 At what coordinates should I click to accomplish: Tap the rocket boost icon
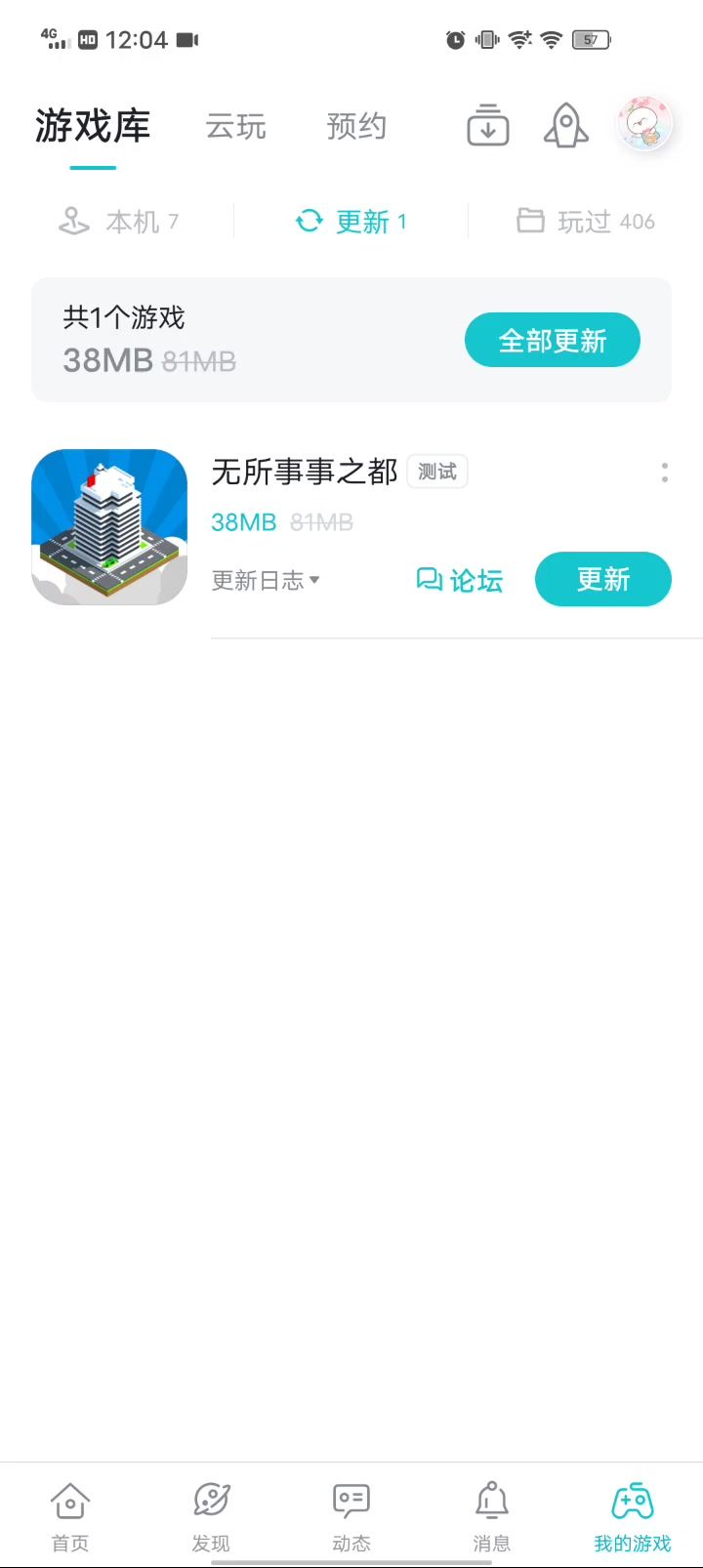pos(565,126)
